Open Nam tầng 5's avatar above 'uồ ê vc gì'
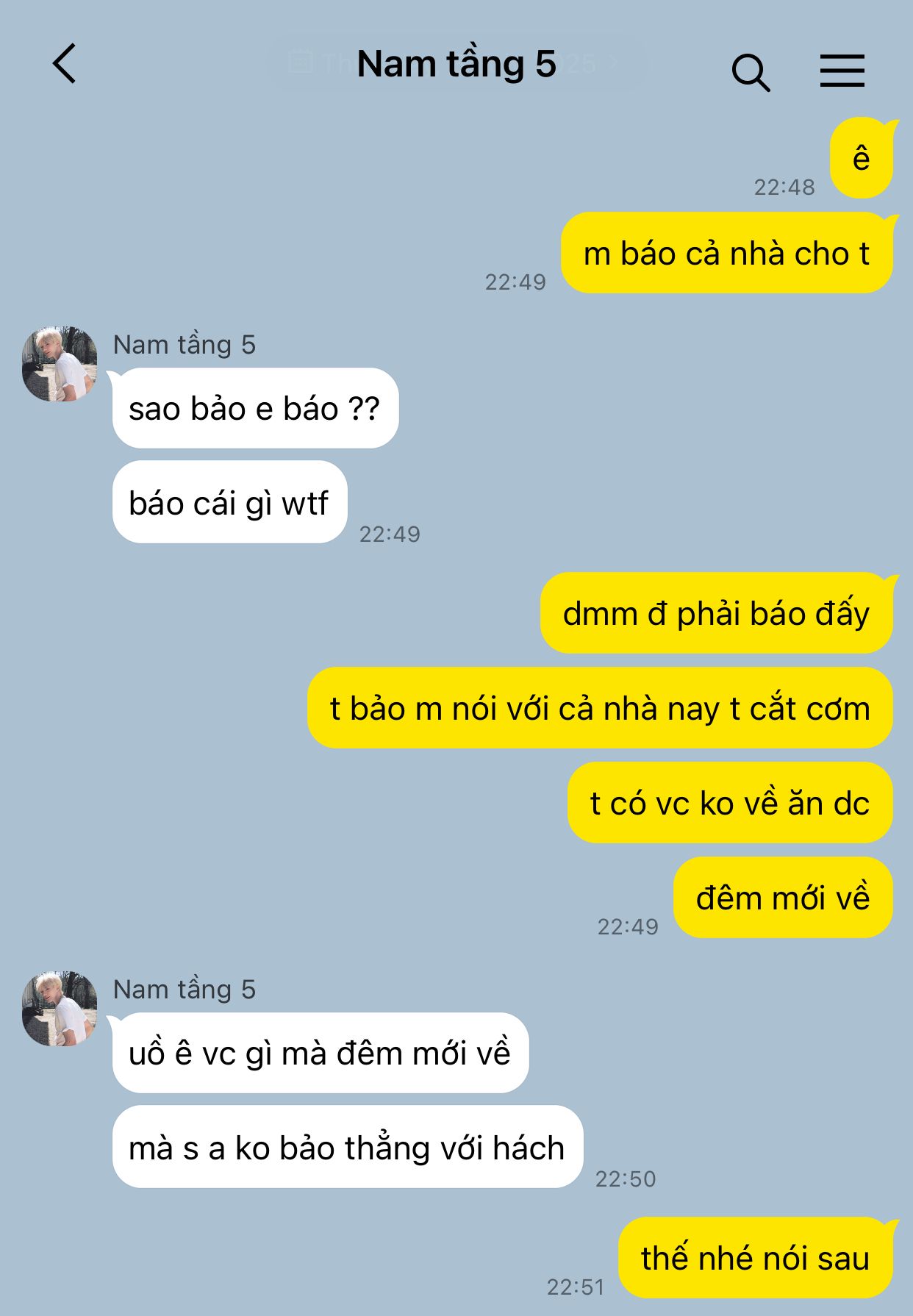The height and width of the screenshot is (1316, 913). (60, 1009)
